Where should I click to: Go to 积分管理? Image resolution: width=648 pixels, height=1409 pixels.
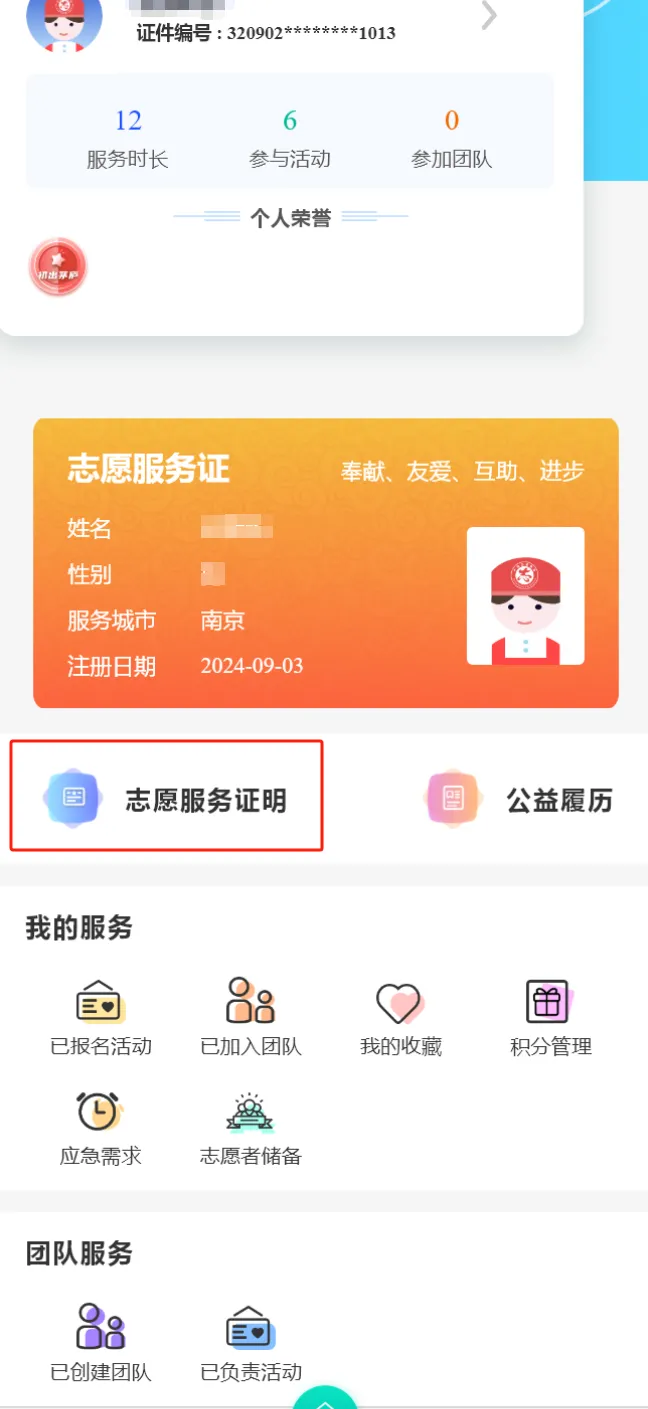tap(550, 1017)
